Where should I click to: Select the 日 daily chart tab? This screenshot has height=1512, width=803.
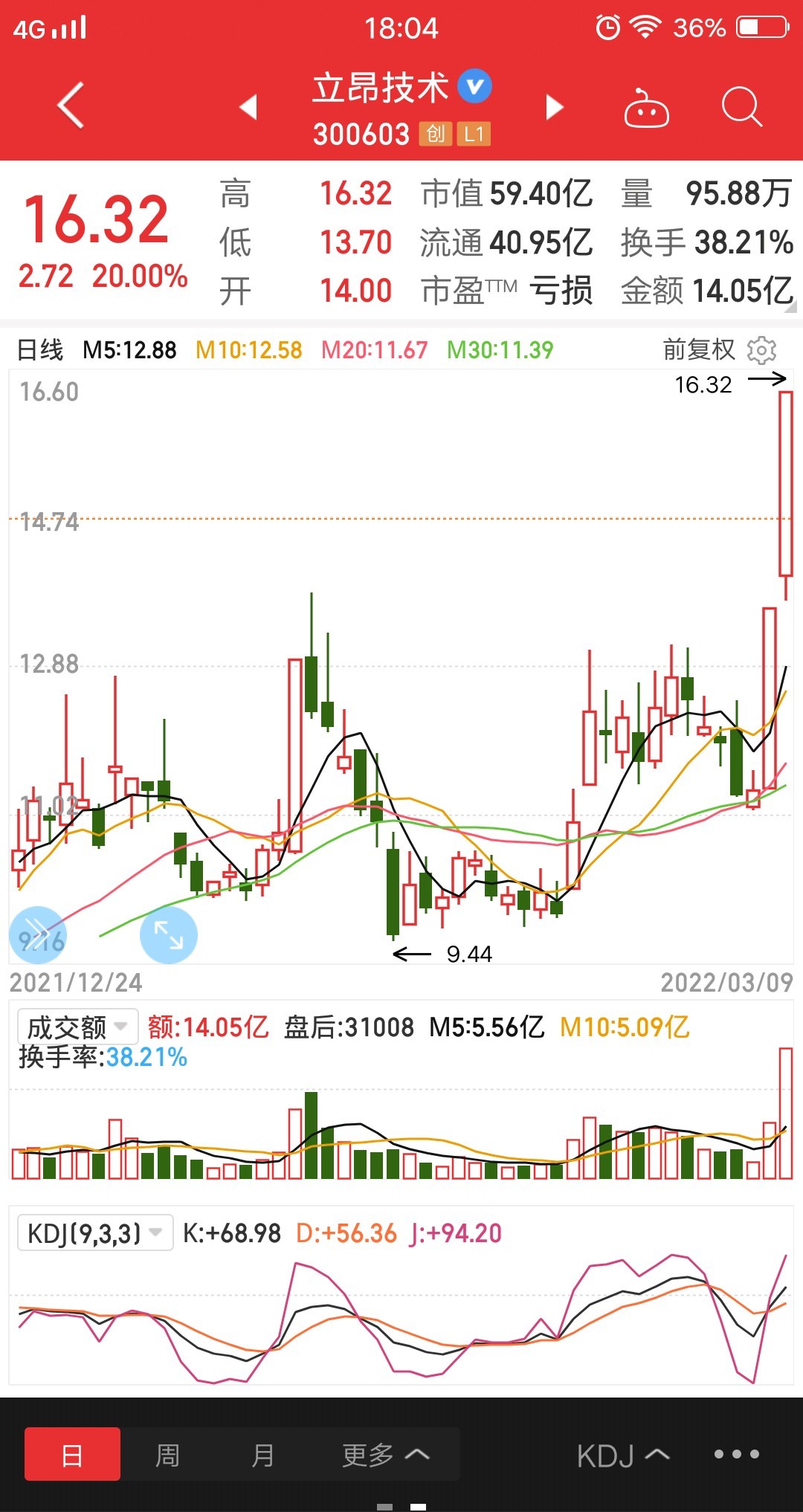(x=72, y=1454)
